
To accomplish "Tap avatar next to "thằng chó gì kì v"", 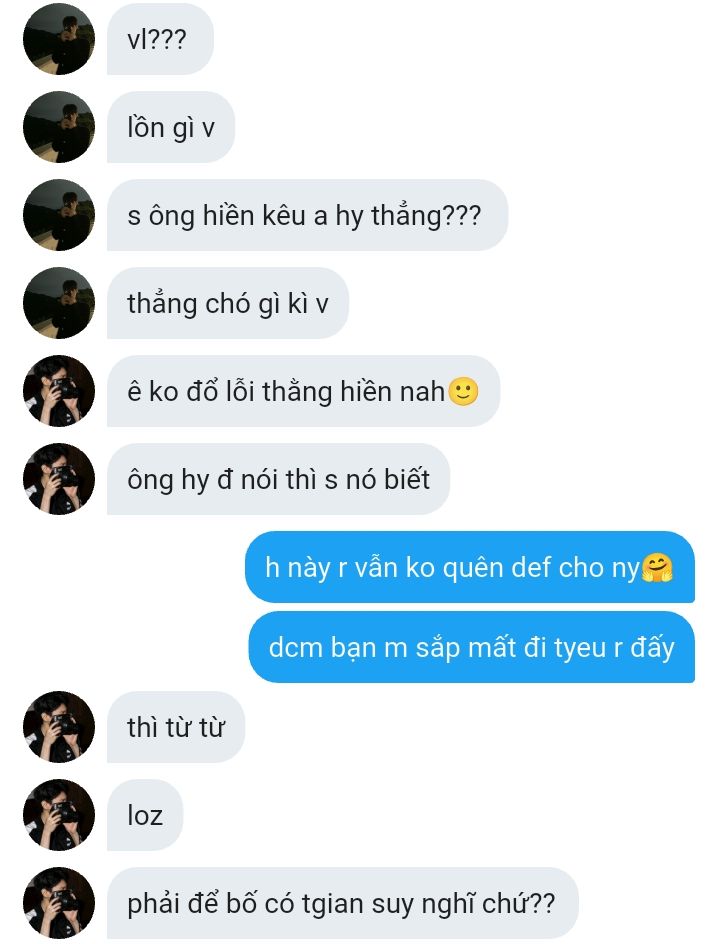I will [x=58, y=303].
